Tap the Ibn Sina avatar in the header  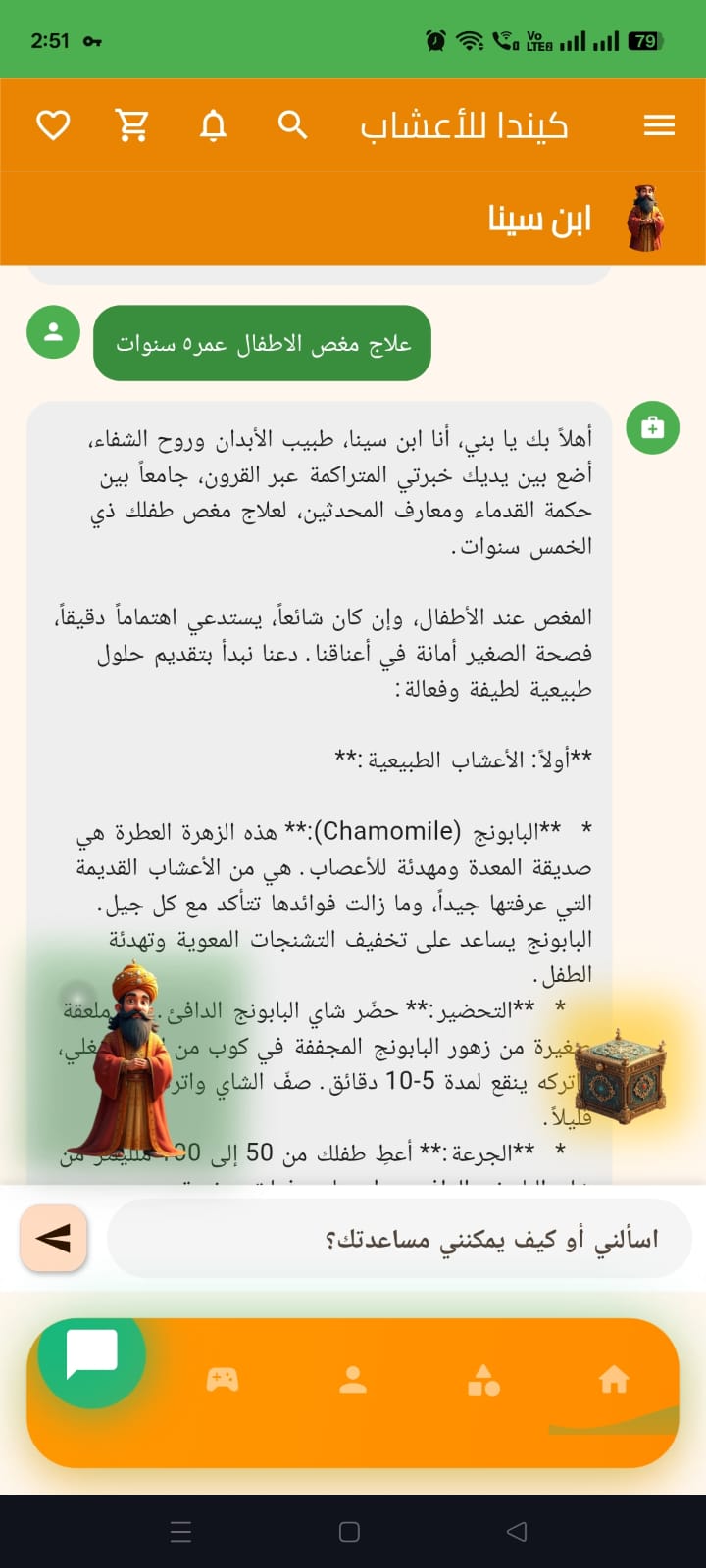[x=644, y=218]
